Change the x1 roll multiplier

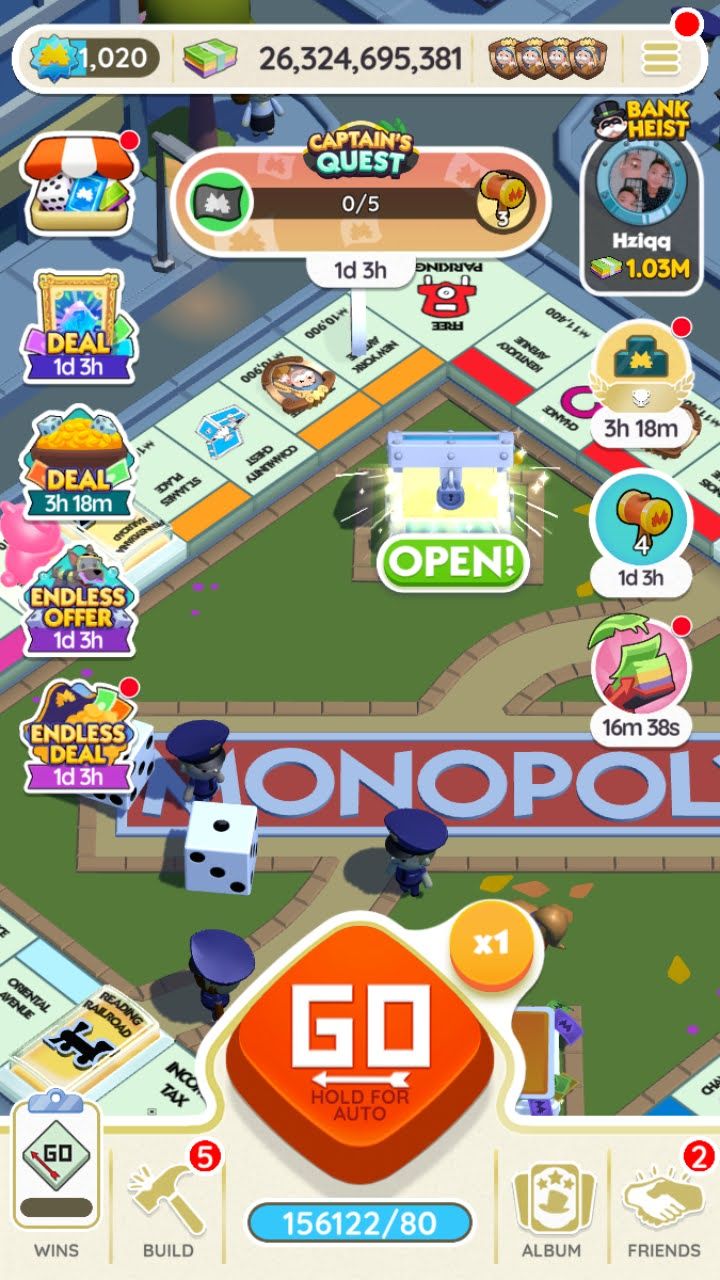[x=490, y=945]
